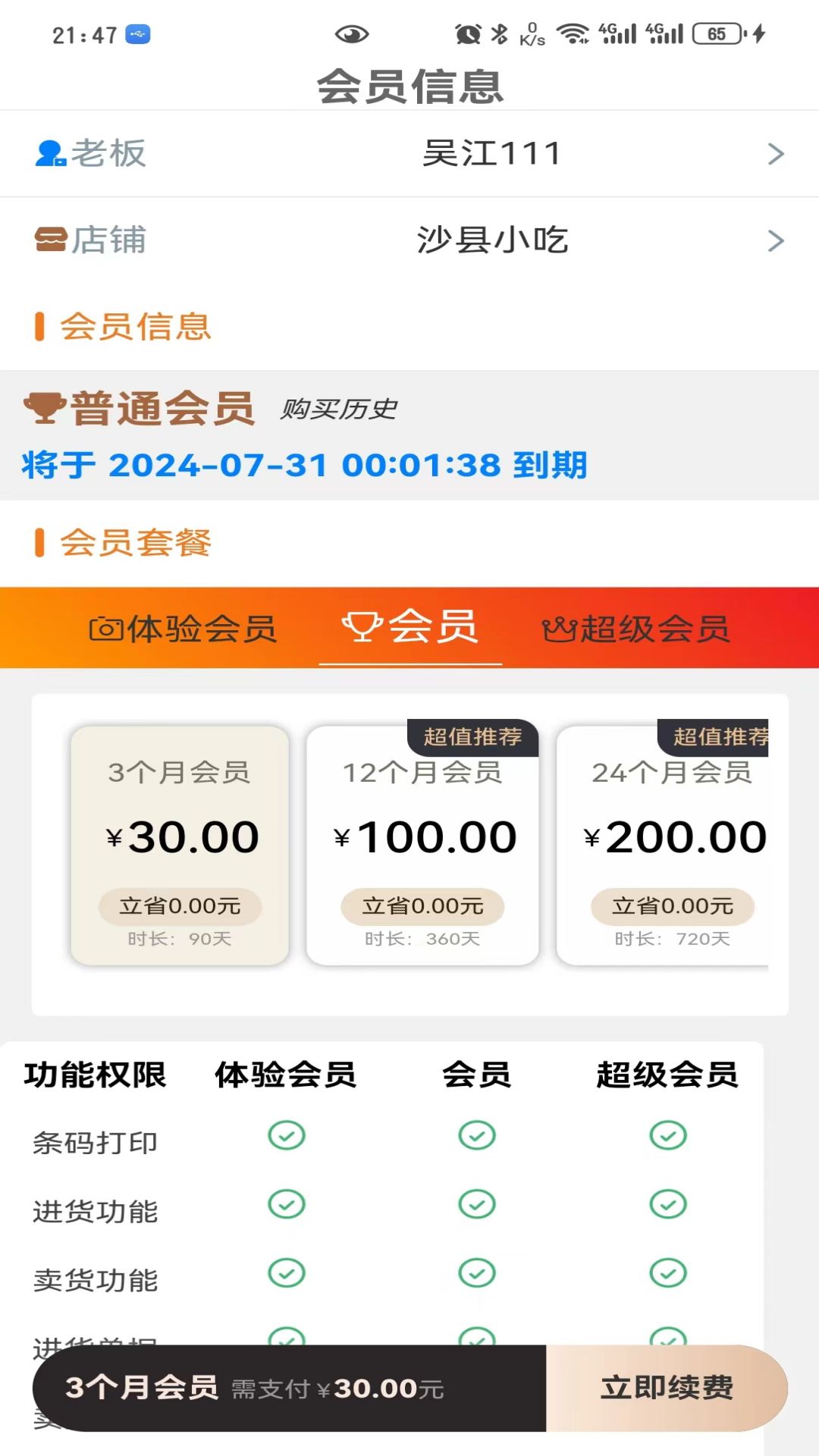Image resolution: width=819 pixels, height=1456 pixels.
Task: Click the trophy icon beside 普通会员
Action: [43, 407]
